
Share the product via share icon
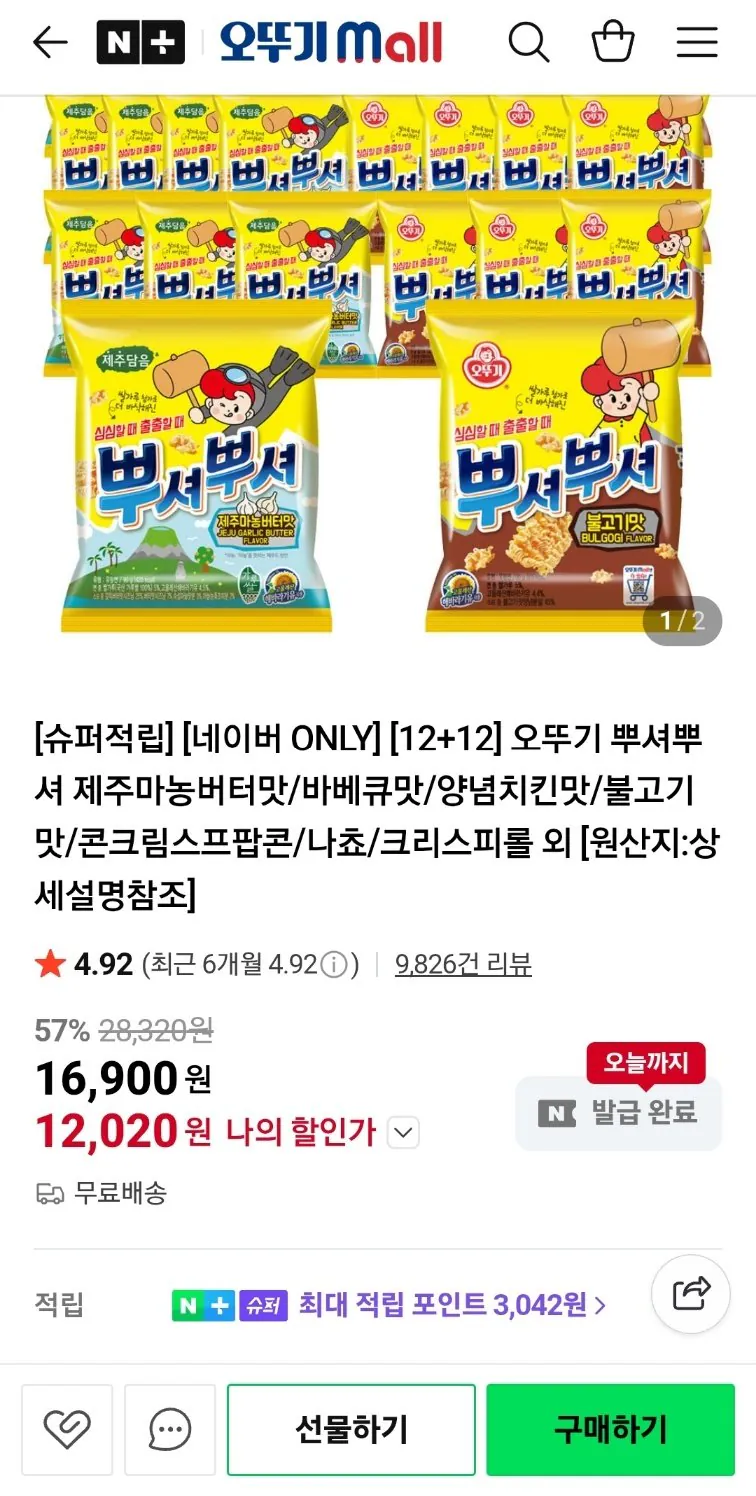690,1295
